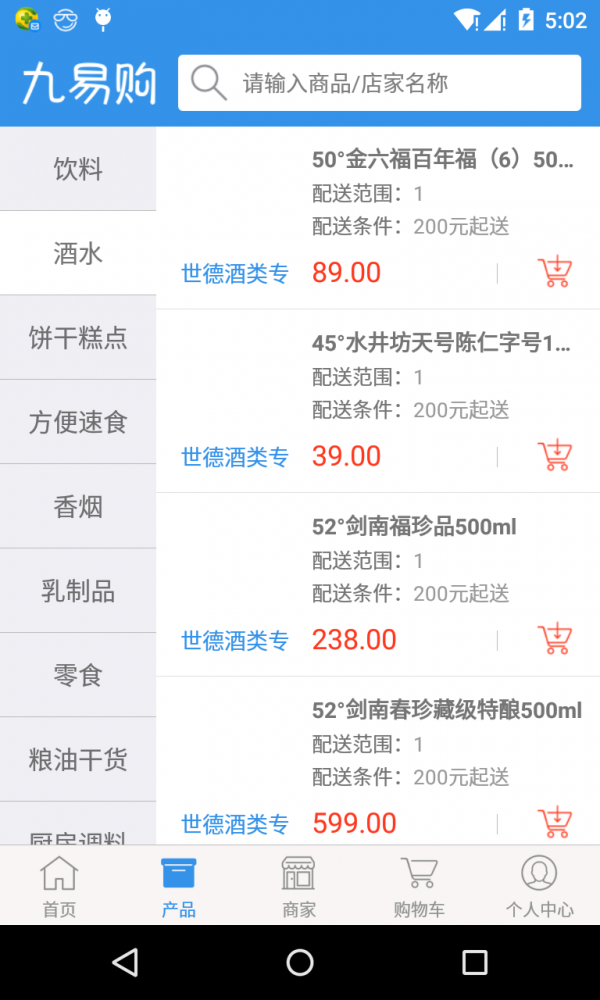Tap the system back button
The width and height of the screenshot is (600, 1000).
click(125, 962)
